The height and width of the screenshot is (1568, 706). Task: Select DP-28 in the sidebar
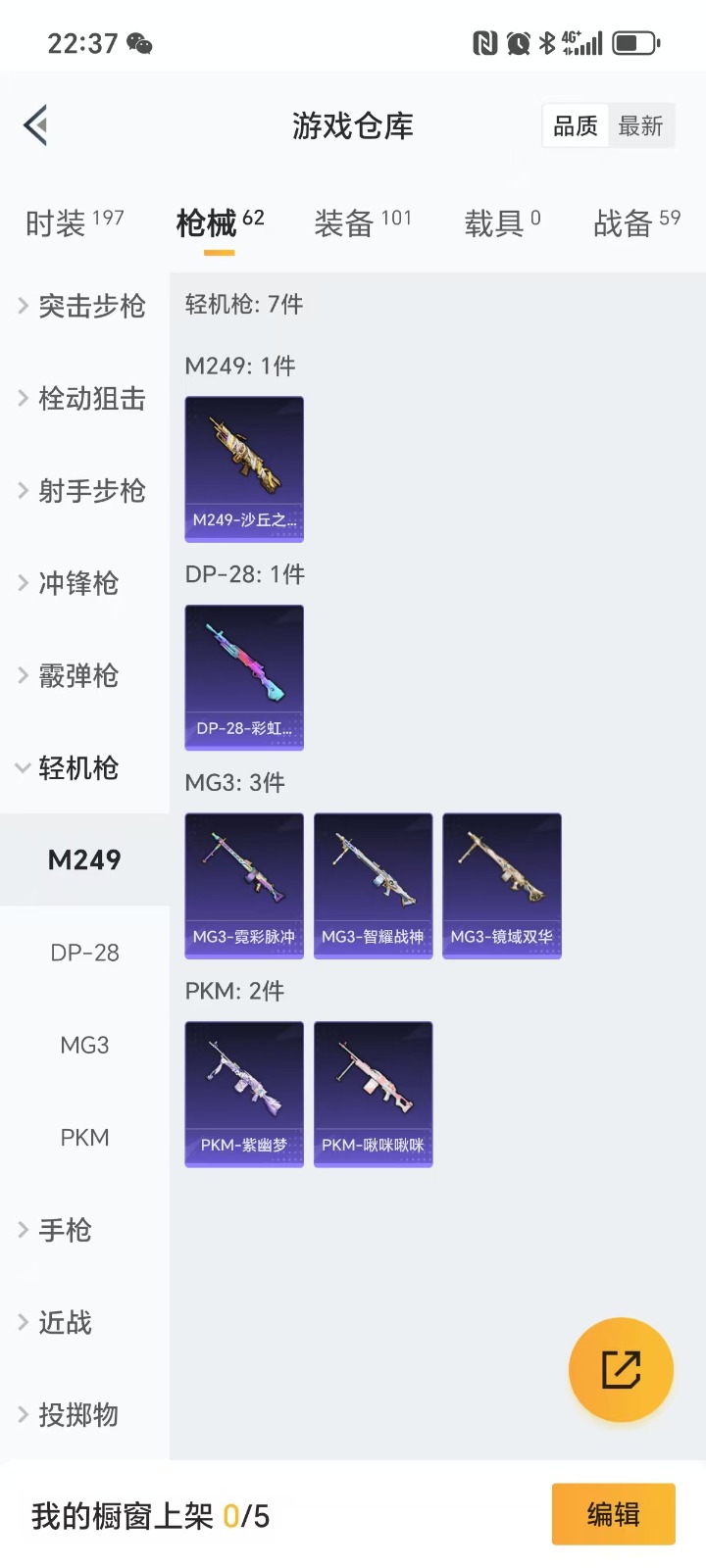[x=84, y=953]
